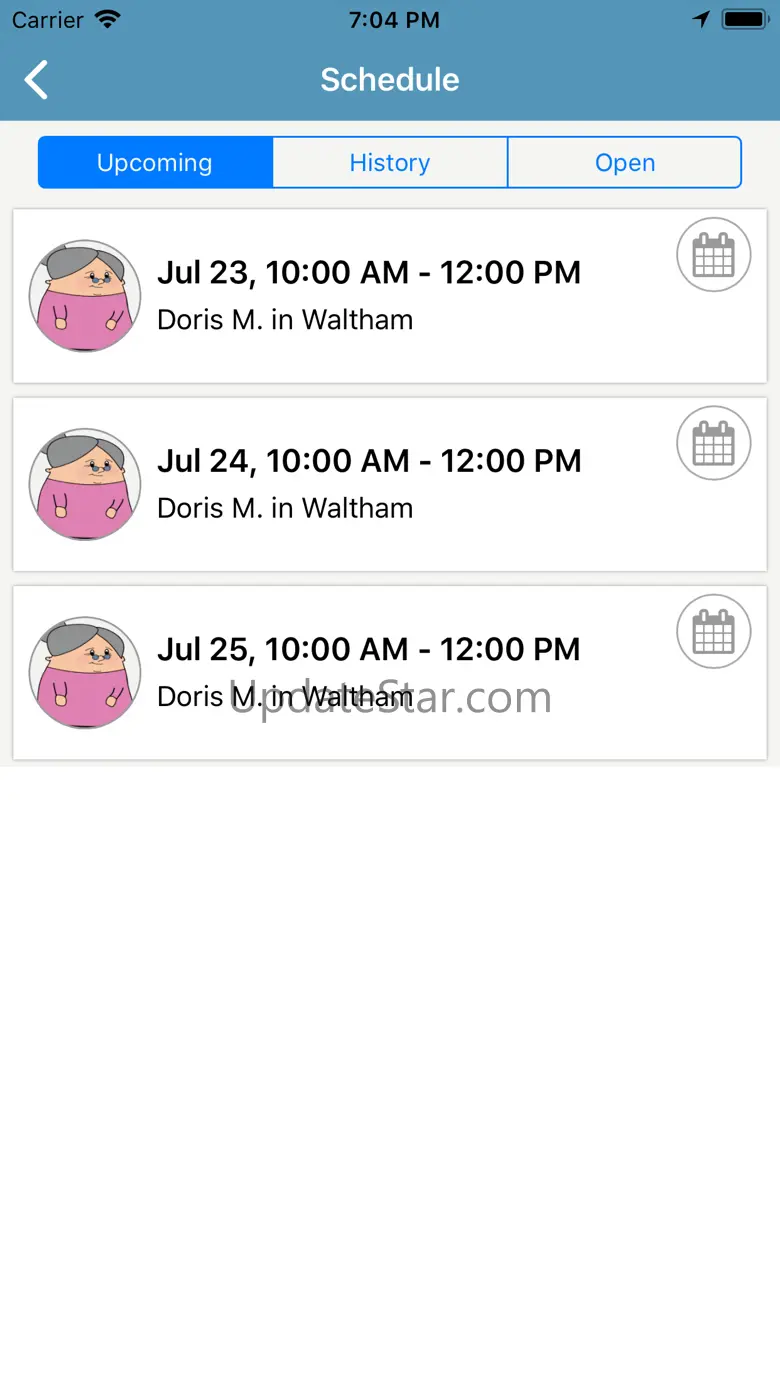Select the Upcoming segment
This screenshot has height=1387, width=780.
155,163
